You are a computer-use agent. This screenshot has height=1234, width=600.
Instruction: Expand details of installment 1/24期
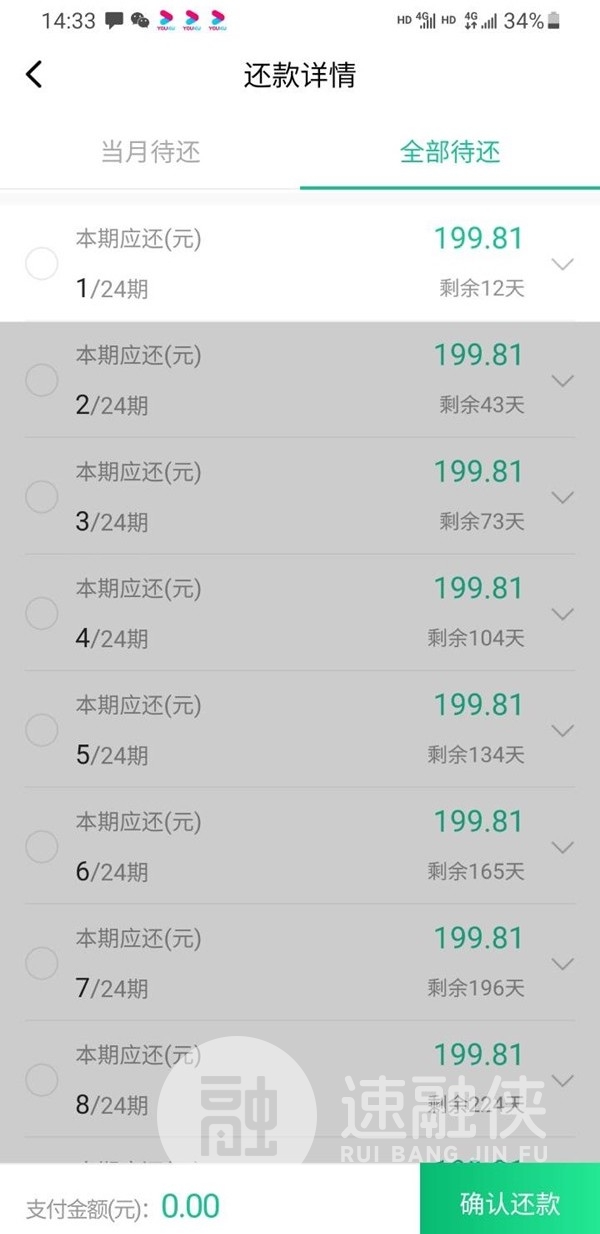pos(563,264)
